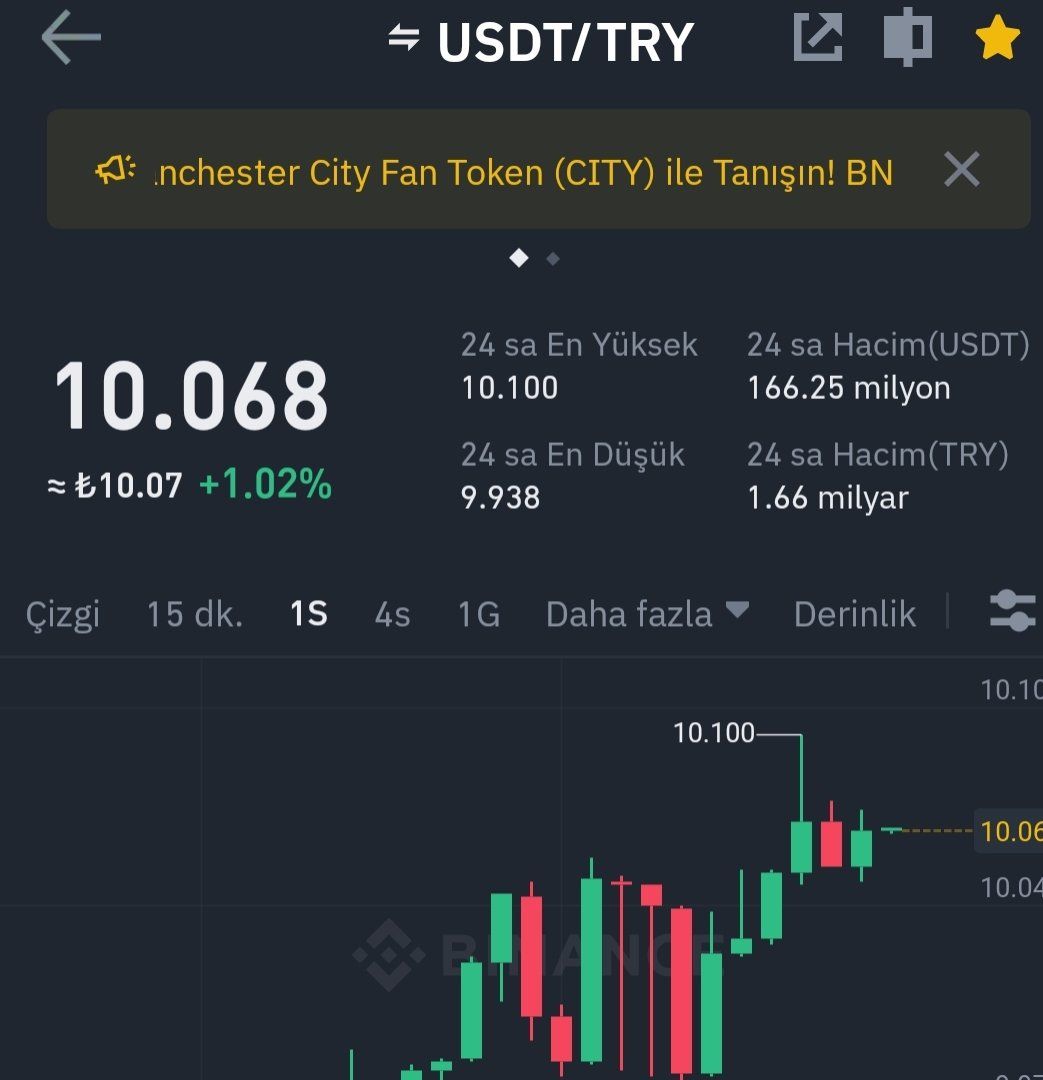1043x1080 pixels.
Task: Open the Manchester City Fan Token announcement
Action: [520, 173]
